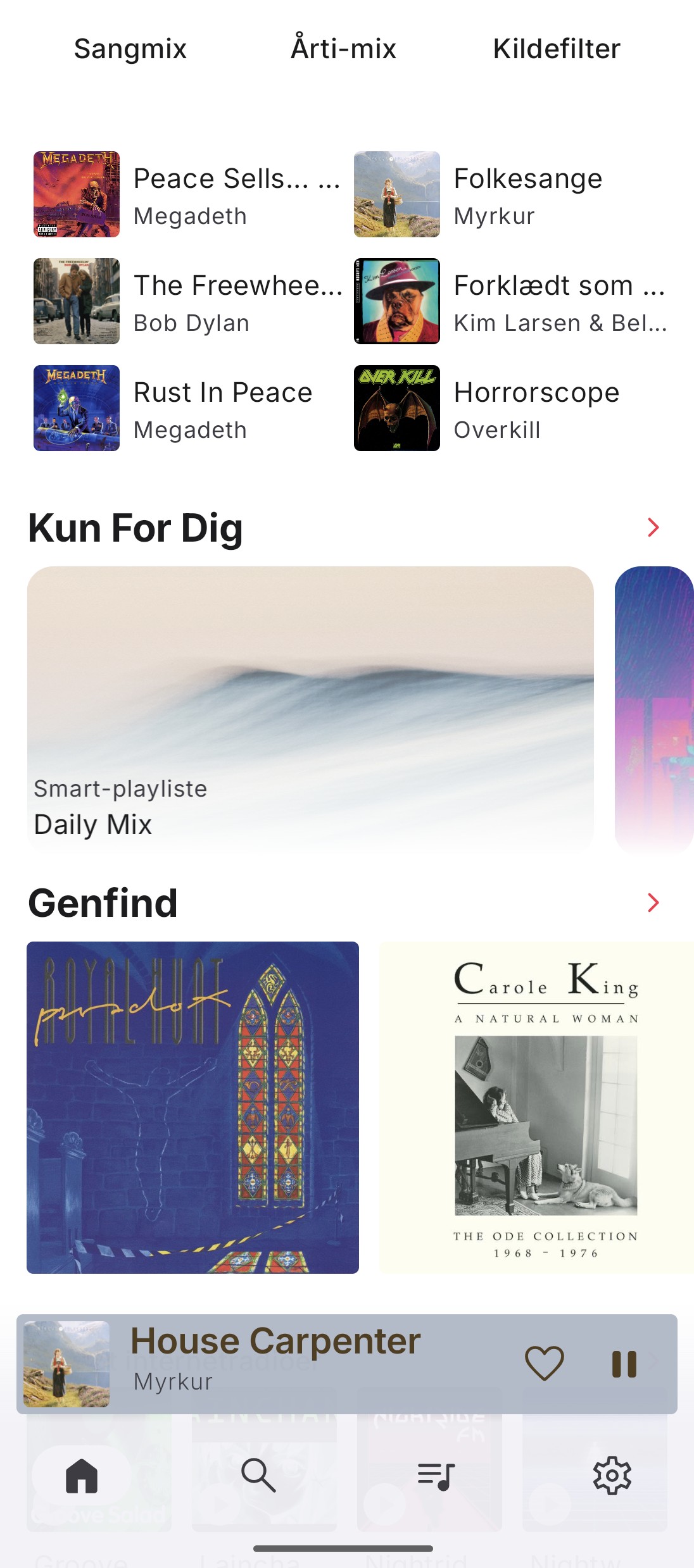Open Sangmix
The width and height of the screenshot is (694, 1568).
pos(130,49)
